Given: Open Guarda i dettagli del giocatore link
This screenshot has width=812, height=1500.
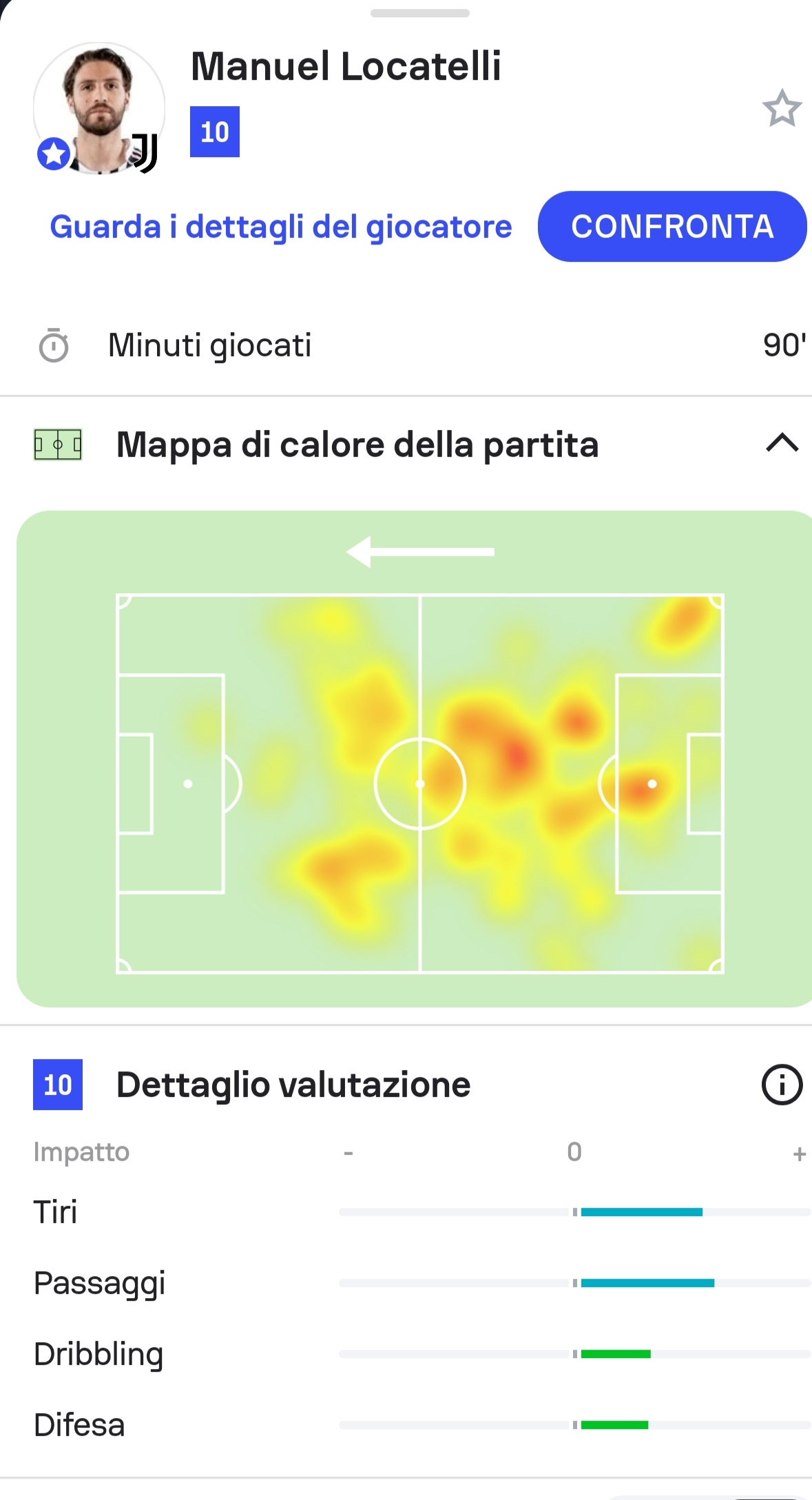Looking at the screenshot, I should coord(281,227).
